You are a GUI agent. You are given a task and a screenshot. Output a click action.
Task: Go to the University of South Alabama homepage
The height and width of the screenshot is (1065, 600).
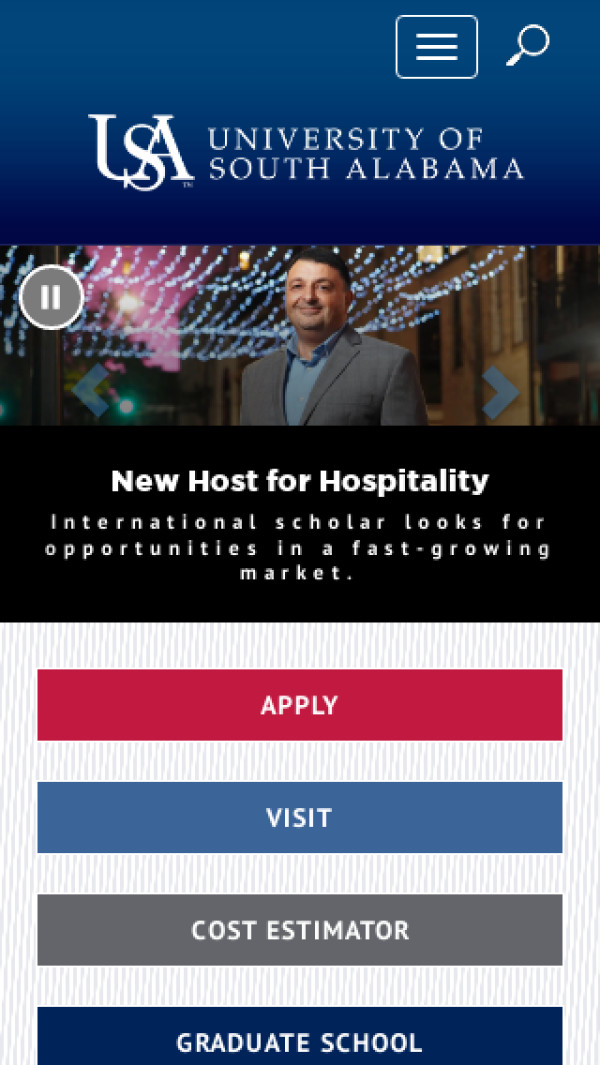click(305, 152)
